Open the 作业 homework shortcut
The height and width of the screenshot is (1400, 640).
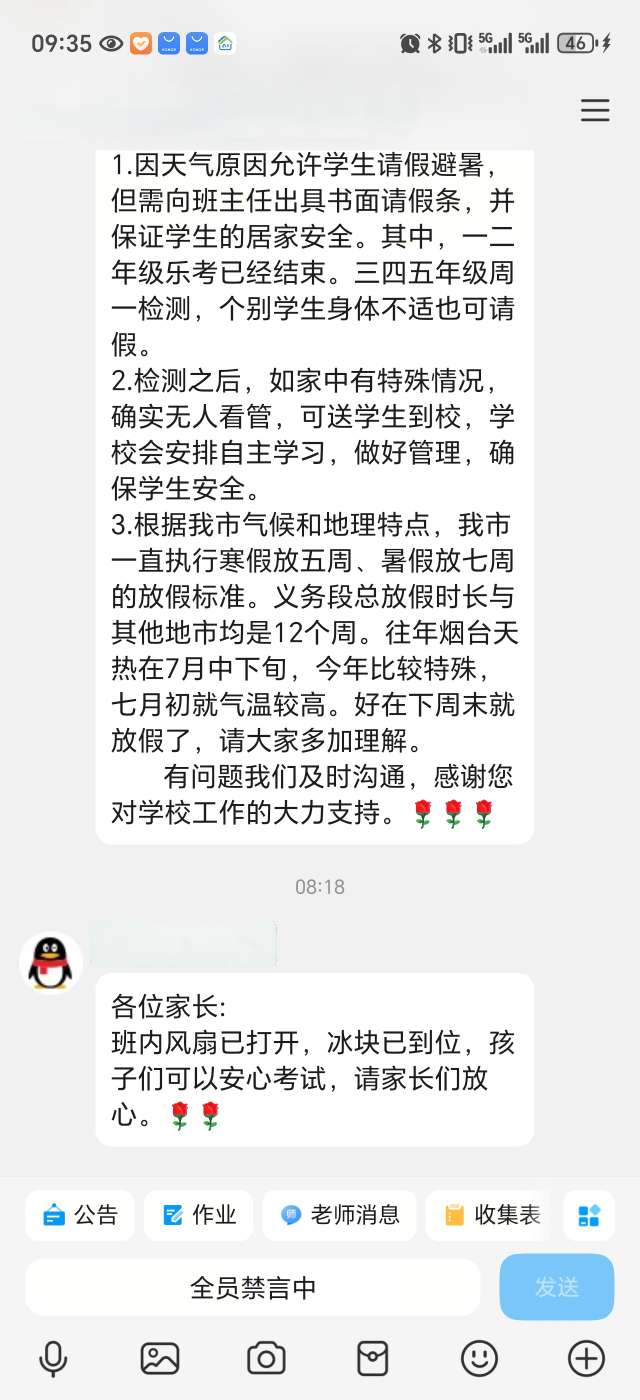pos(199,1215)
